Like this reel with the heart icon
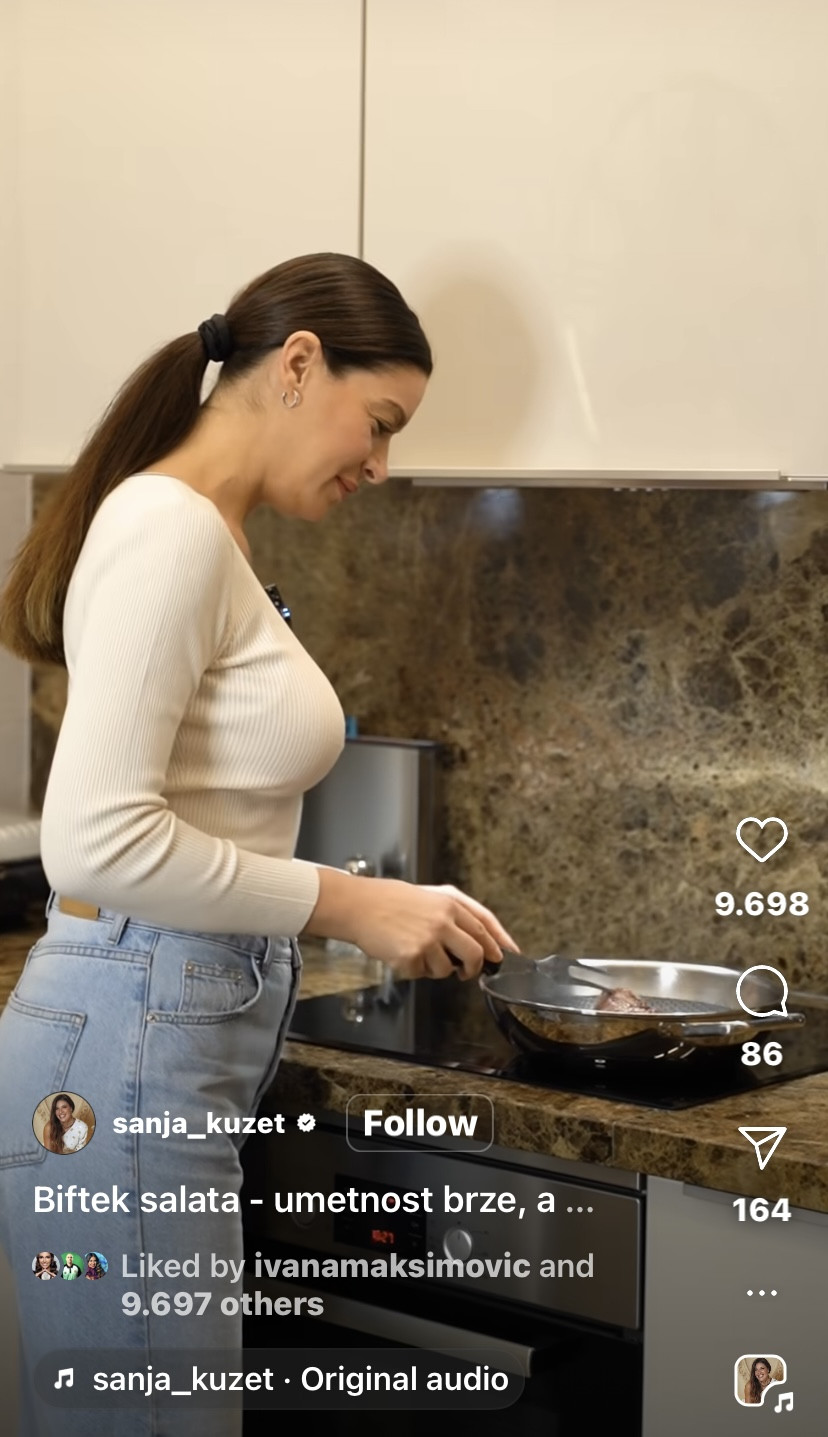The width and height of the screenshot is (828, 1437). 761,839
